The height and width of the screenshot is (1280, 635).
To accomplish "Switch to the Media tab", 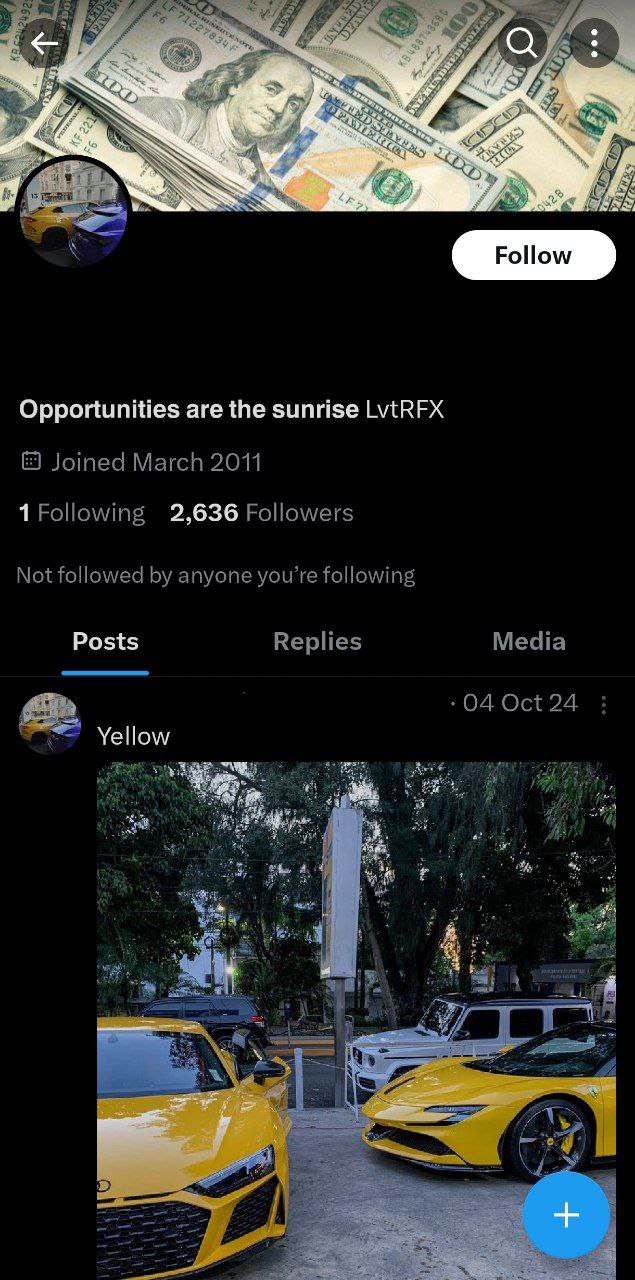I will (528, 642).
